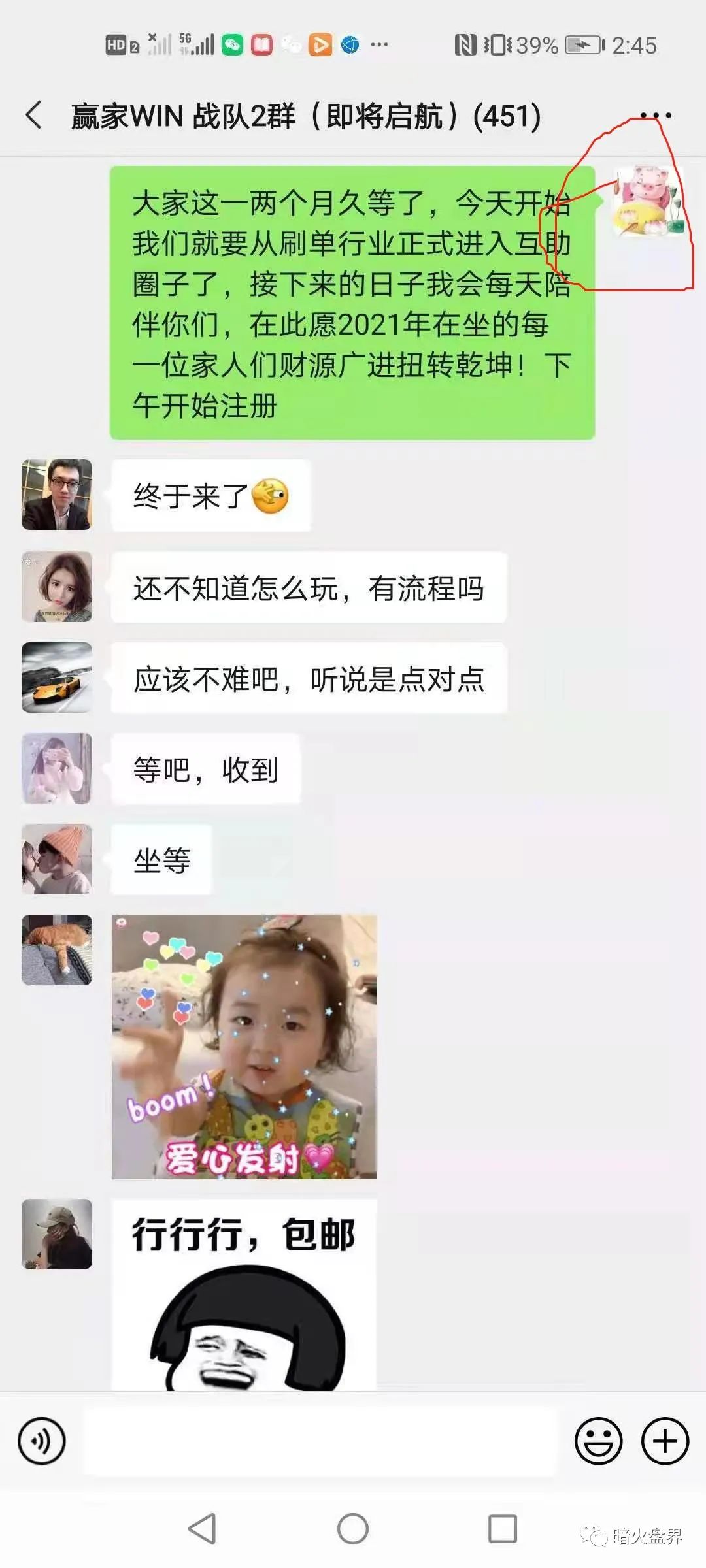This screenshot has width=706, height=1568.
Task: View avatar of sender of 终于来了
Action: [x=57, y=495]
